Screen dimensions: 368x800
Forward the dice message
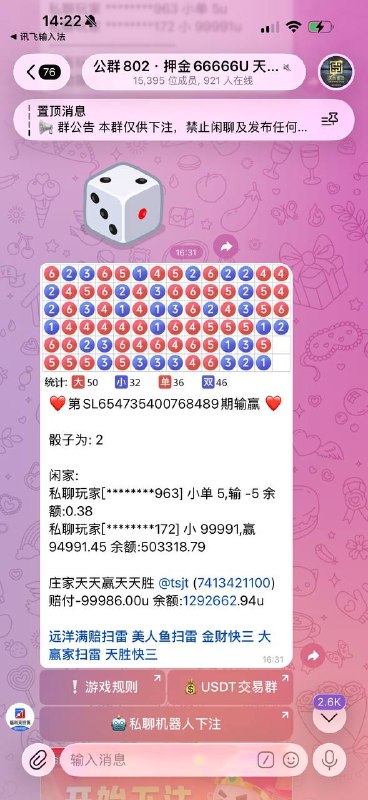226,247
